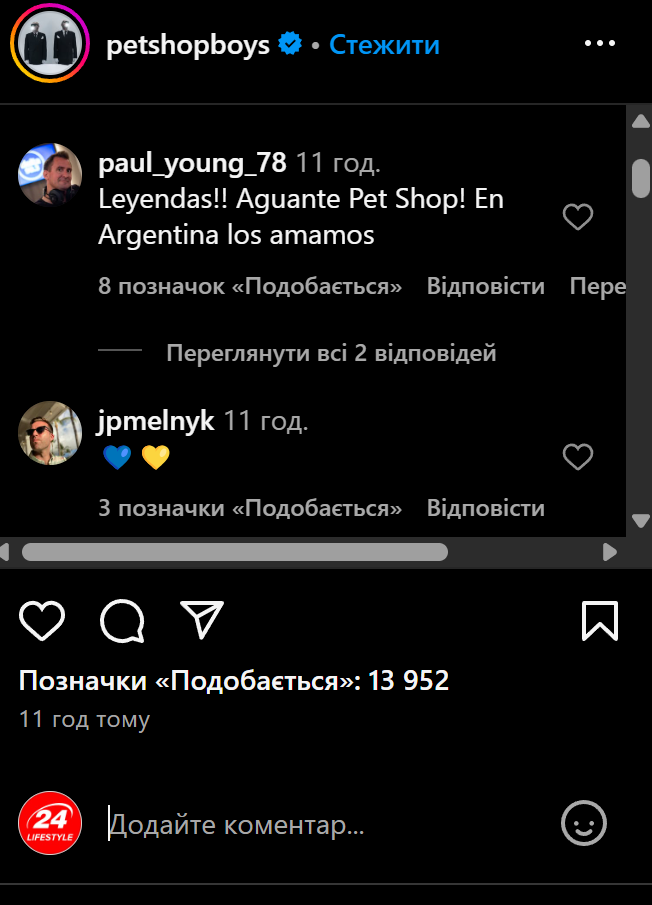Screen dimensions: 652x905
Task: View the list of 13 952 likes
Action: tap(234, 681)
